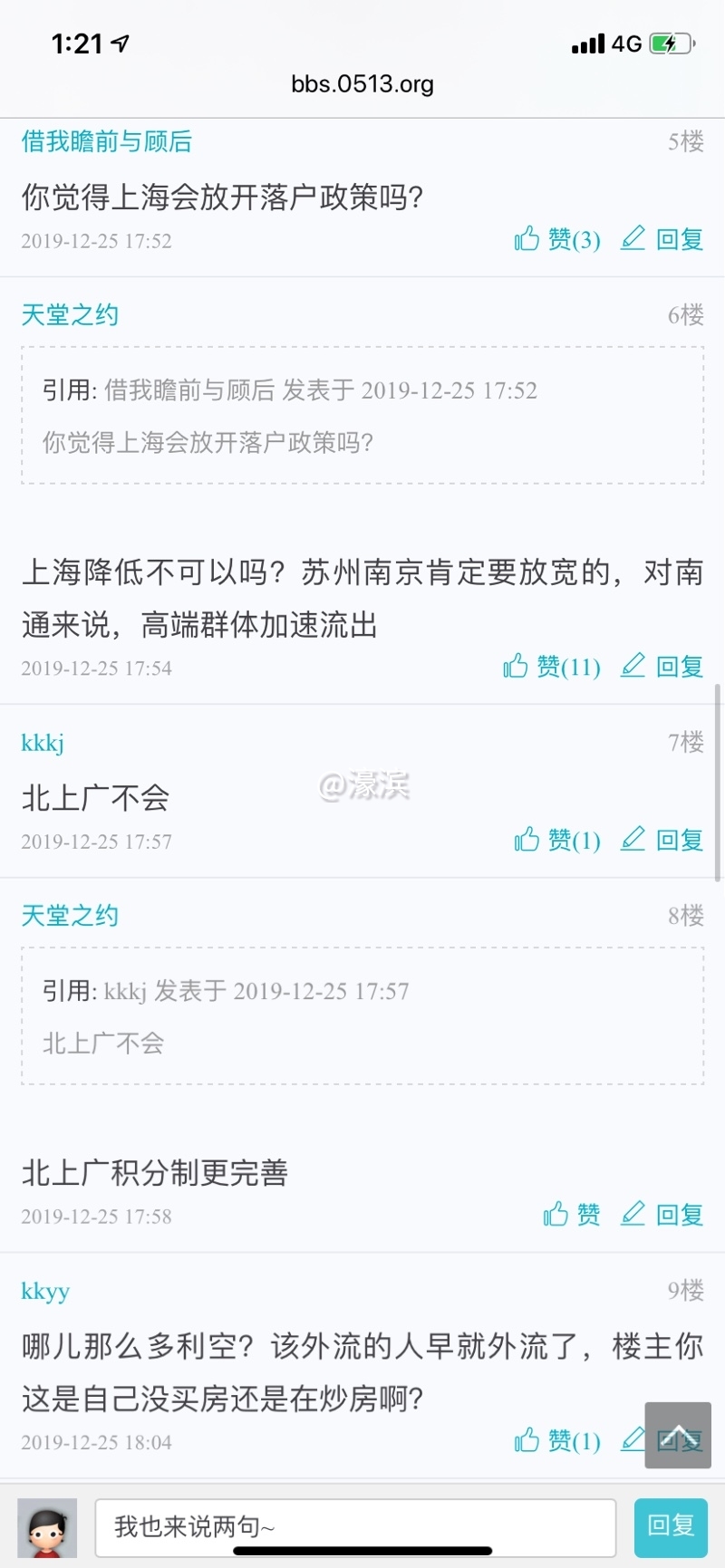The width and height of the screenshot is (725, 1568).
Task: Like the 8楼 post 北上广积分制更完善
Action: pos(572,1215)
